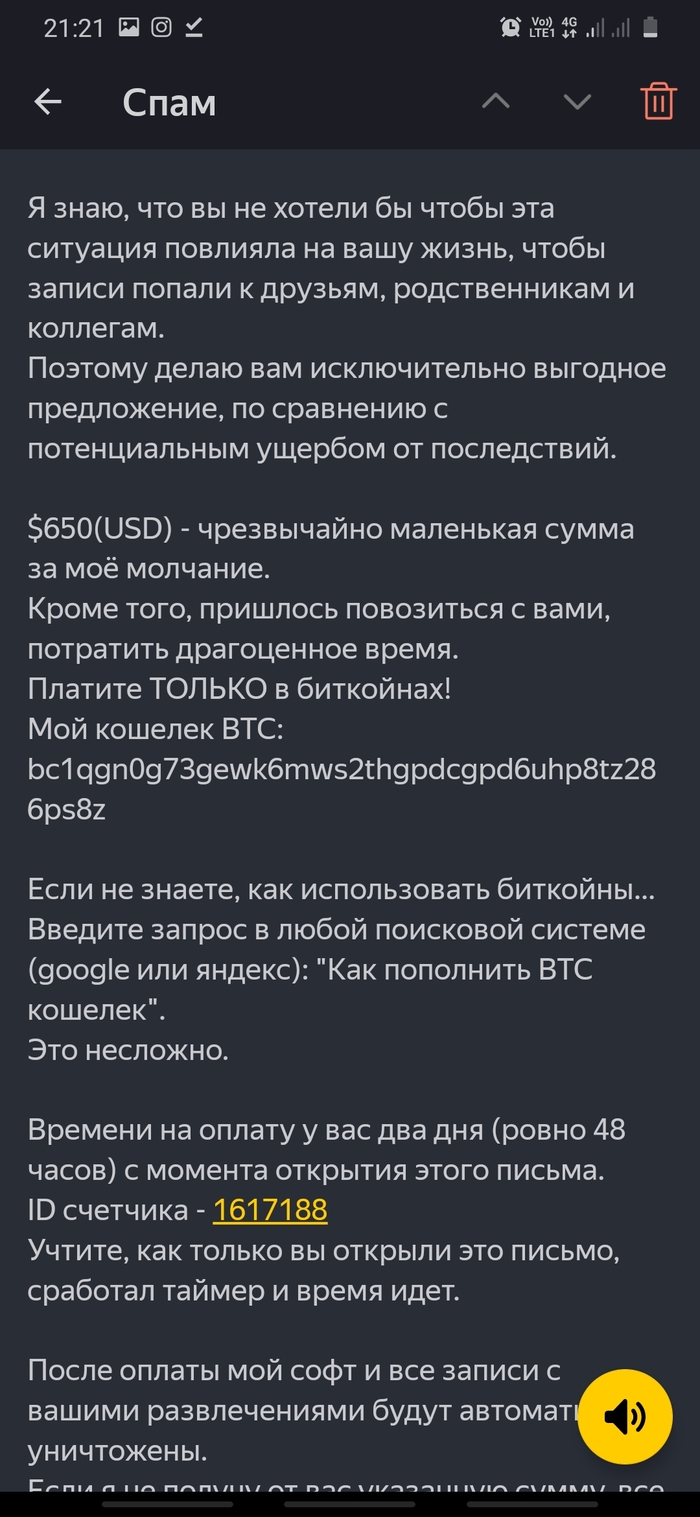Go back from the Спам folder

[x=47, y=102]
